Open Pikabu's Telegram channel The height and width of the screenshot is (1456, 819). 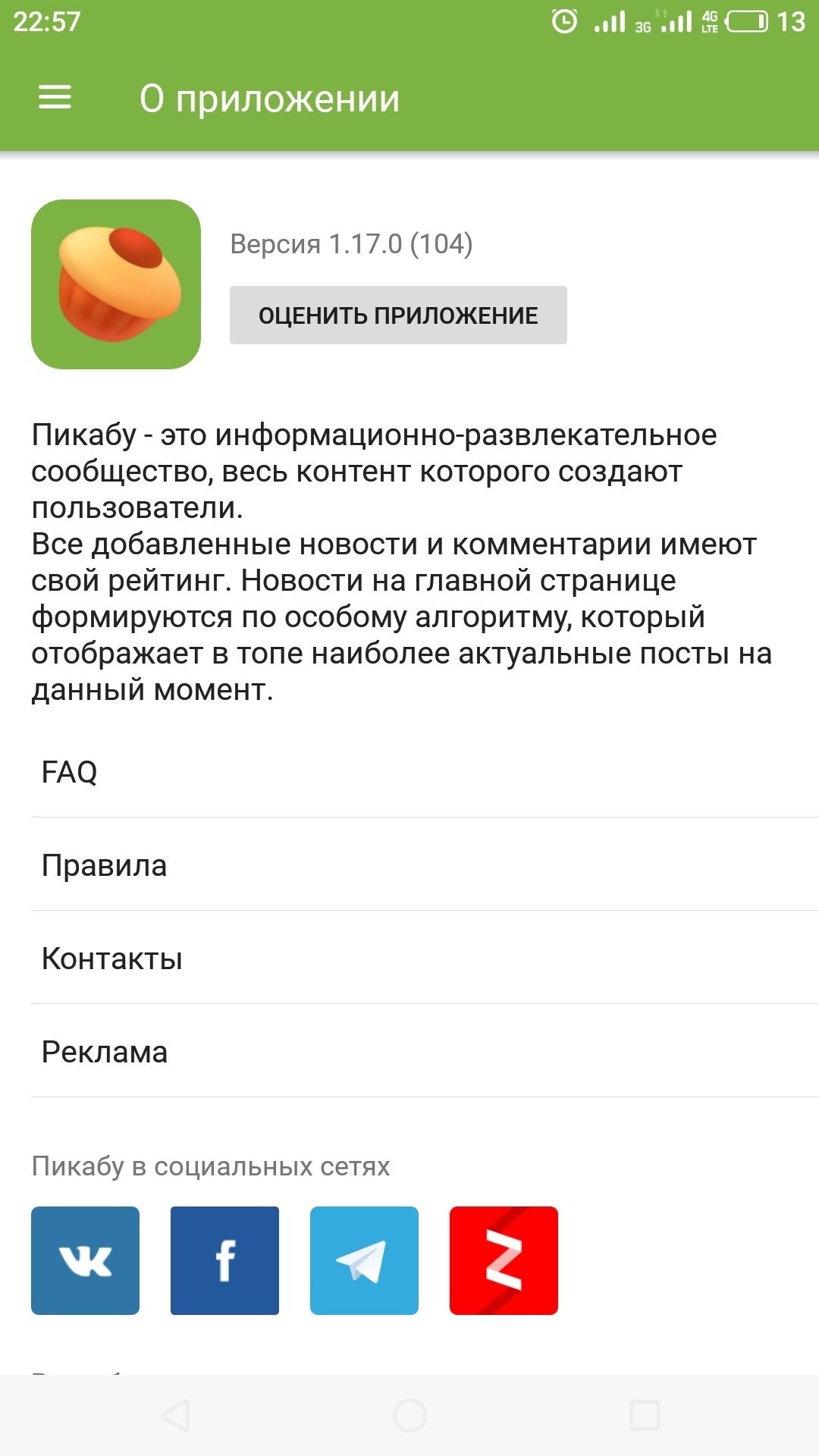pos(364,1260)
